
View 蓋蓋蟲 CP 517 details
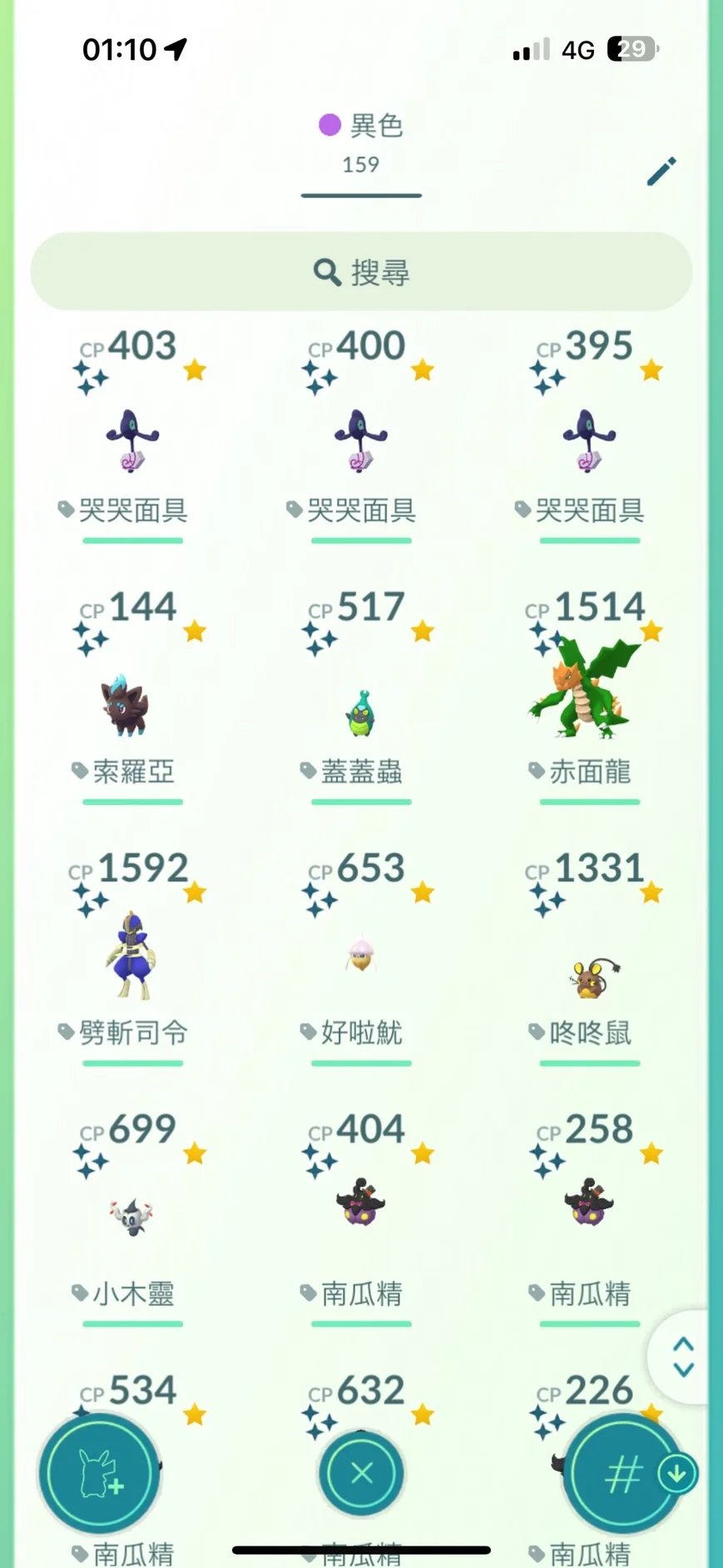pyautogui.click(x=360, y=712)
